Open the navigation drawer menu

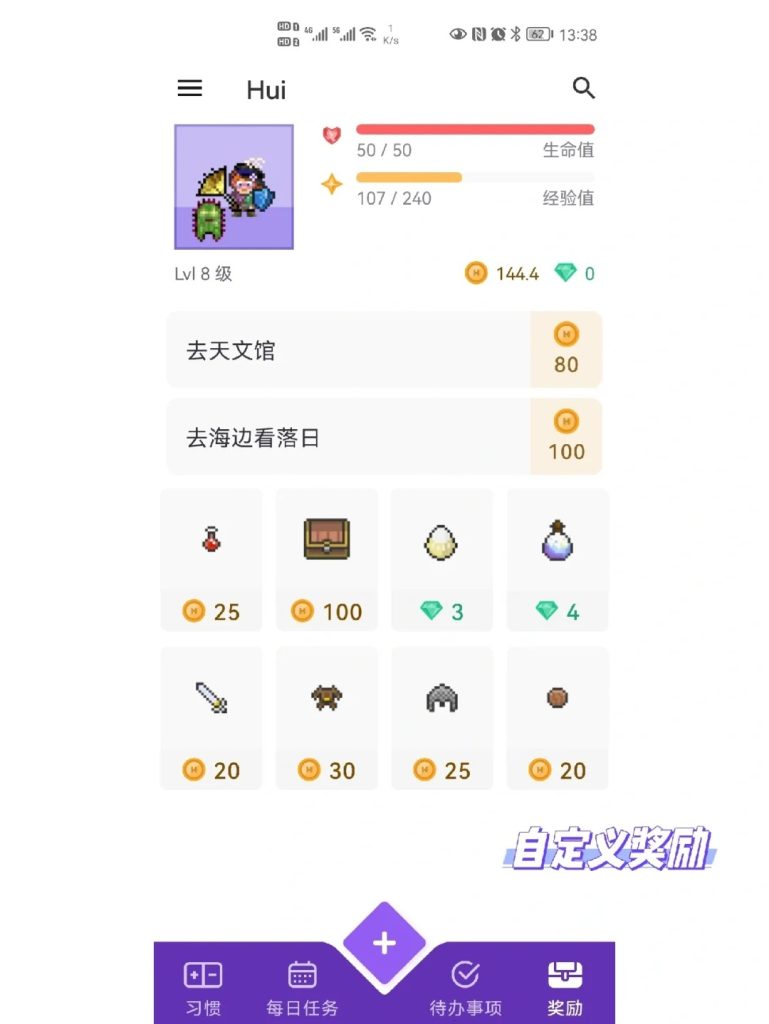click(189, 89)
